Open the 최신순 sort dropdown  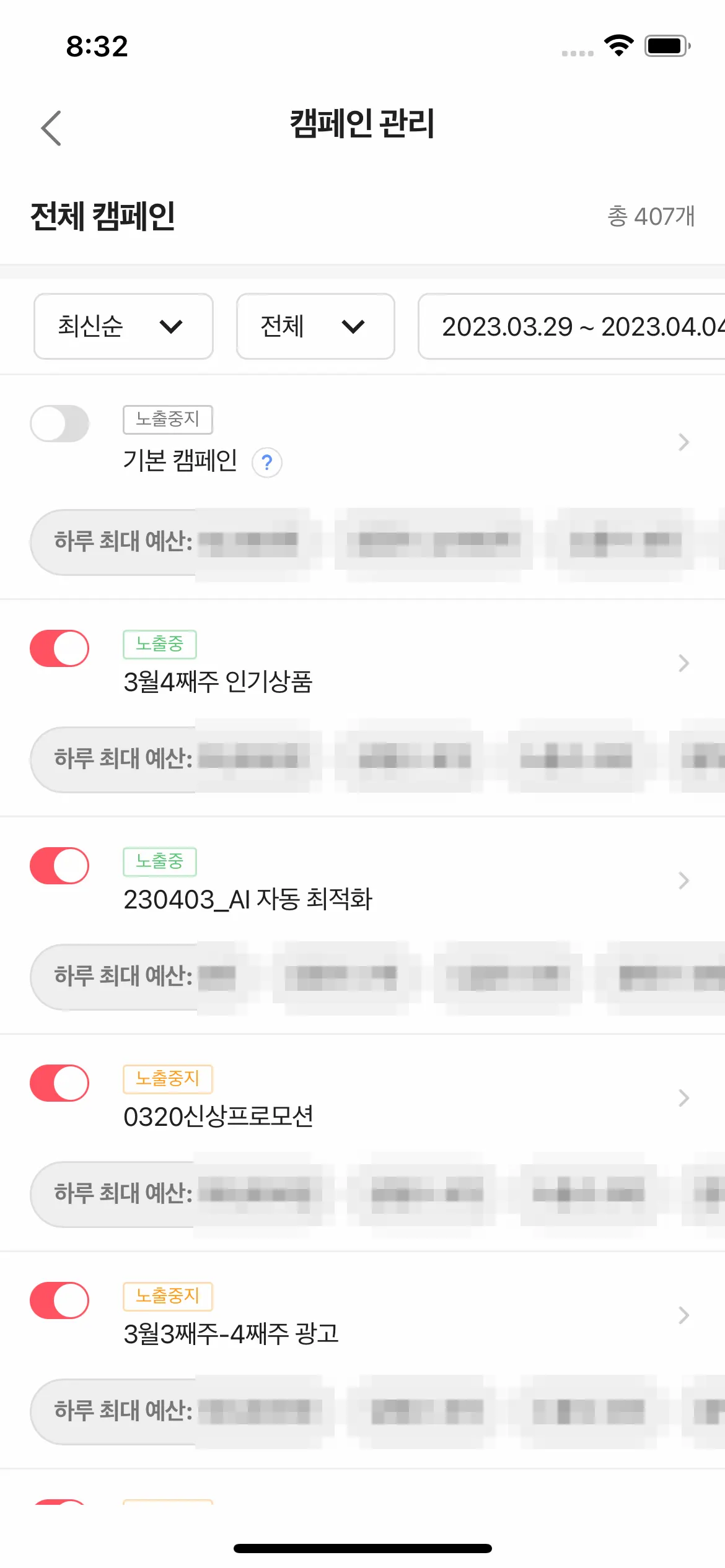click(123, 326)
